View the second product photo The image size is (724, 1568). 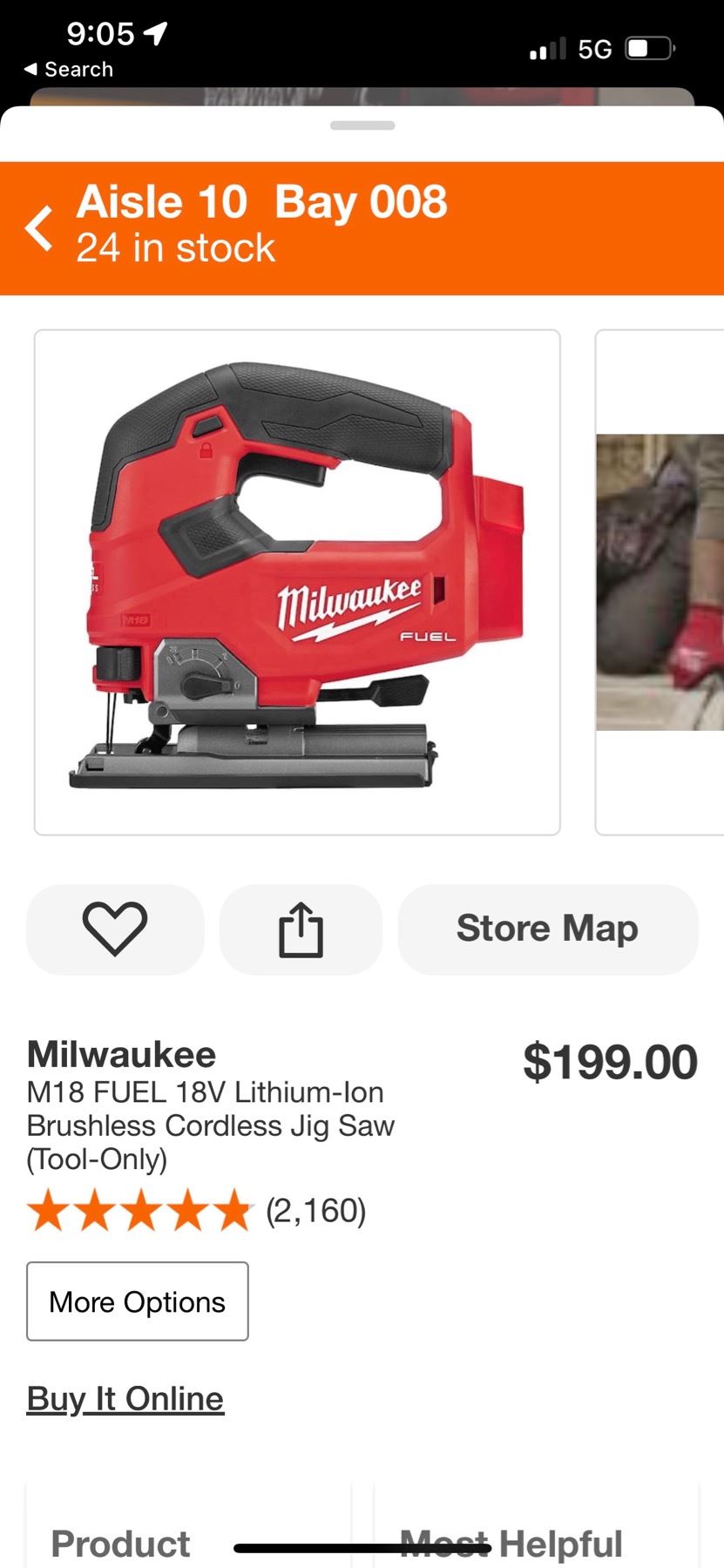coord(660,582)
